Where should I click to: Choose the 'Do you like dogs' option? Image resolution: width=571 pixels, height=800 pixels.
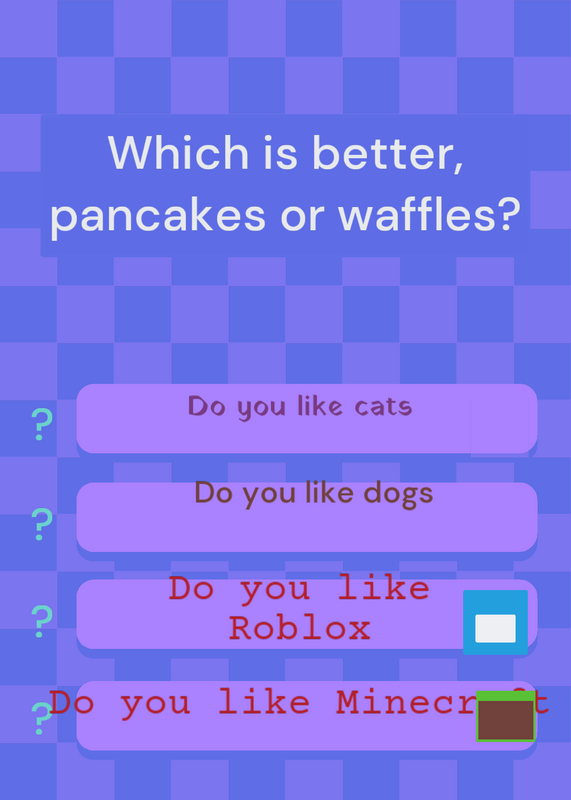coord(307,517)
